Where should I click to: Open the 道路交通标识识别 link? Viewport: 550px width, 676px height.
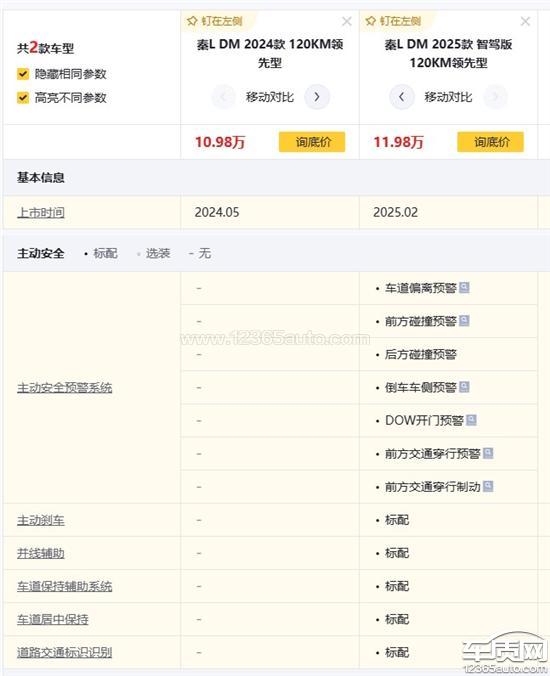point(65,652)
